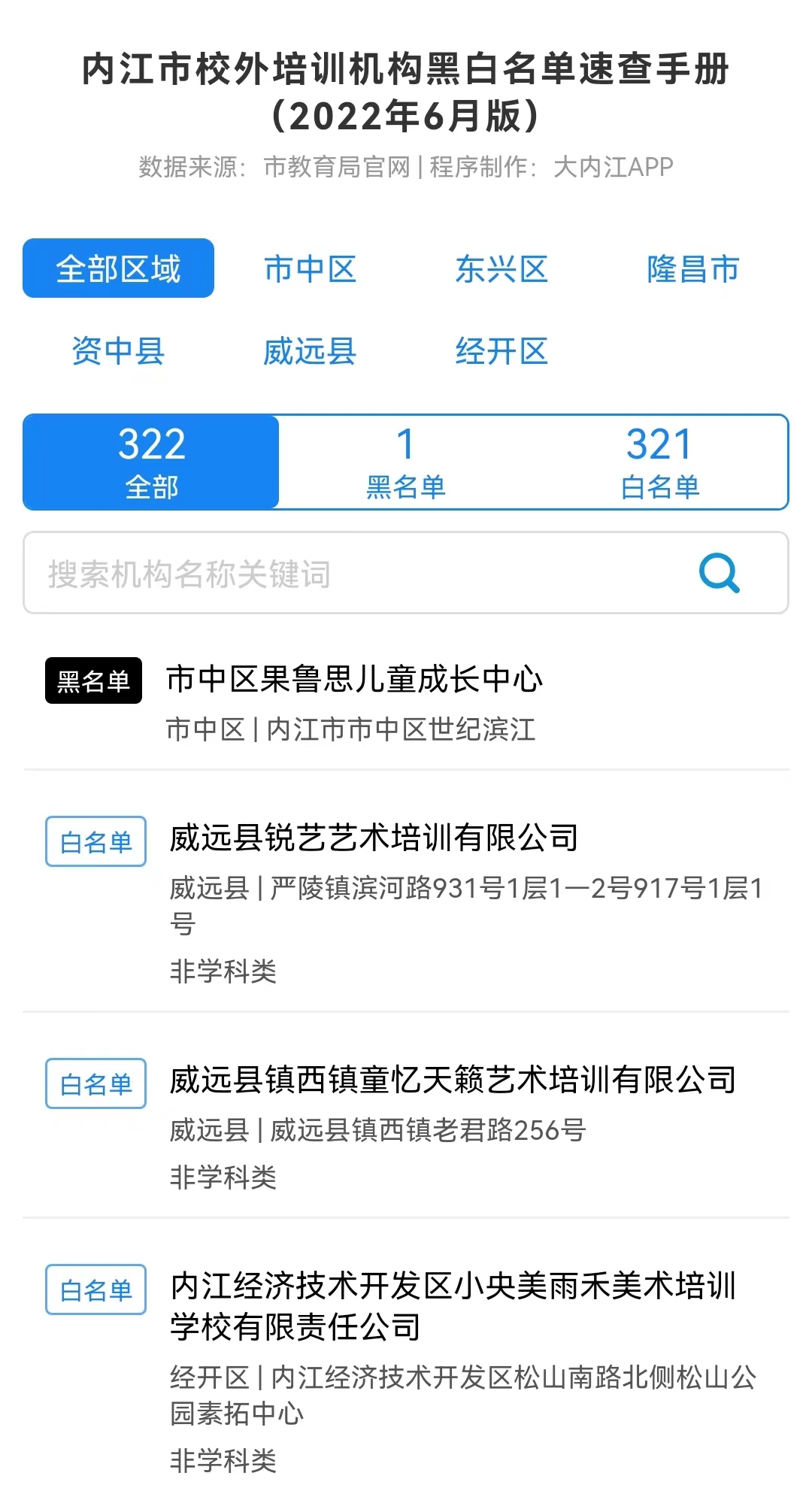
Task: Click the 白名单 badge beside 童忆天籁艺术培训
Action: point(95,1083)
